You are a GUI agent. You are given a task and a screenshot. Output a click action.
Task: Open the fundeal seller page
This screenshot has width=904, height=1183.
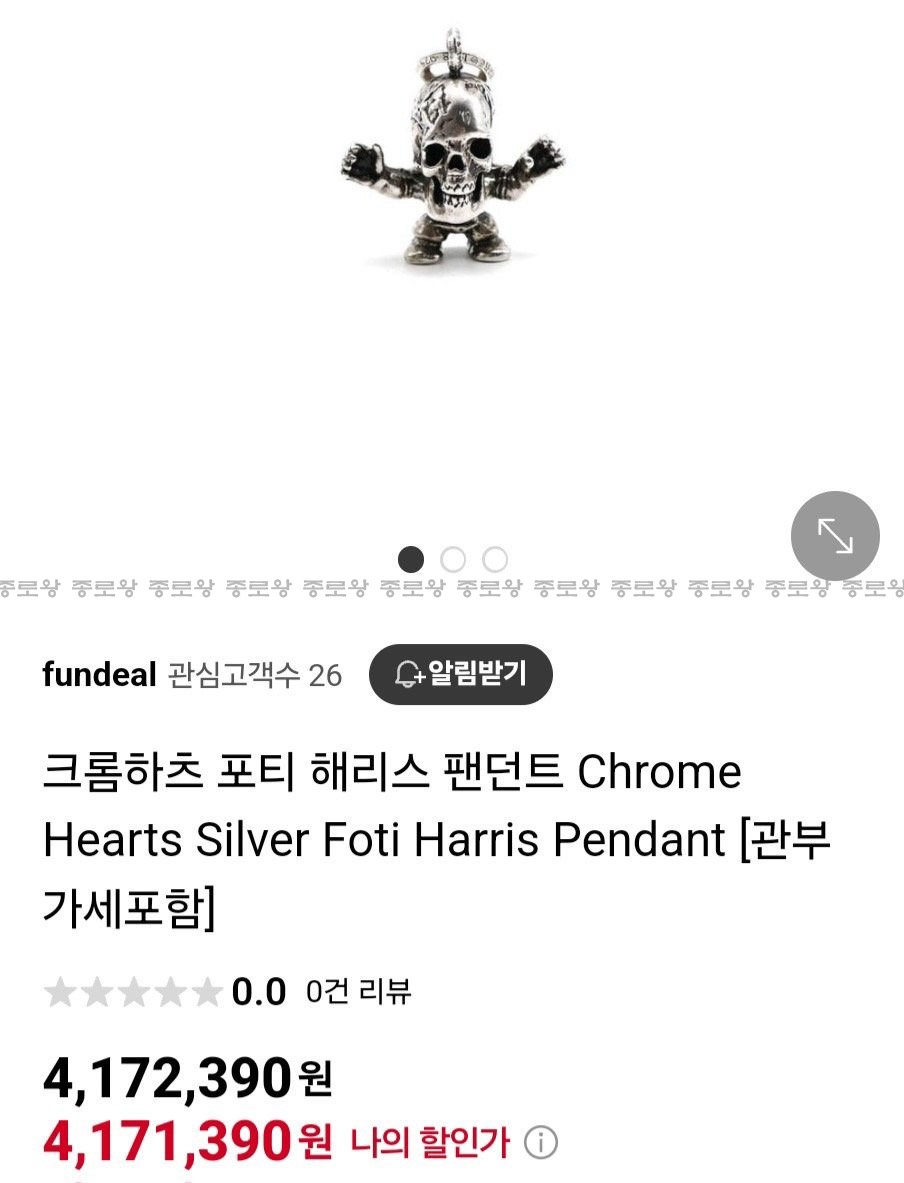100,675
